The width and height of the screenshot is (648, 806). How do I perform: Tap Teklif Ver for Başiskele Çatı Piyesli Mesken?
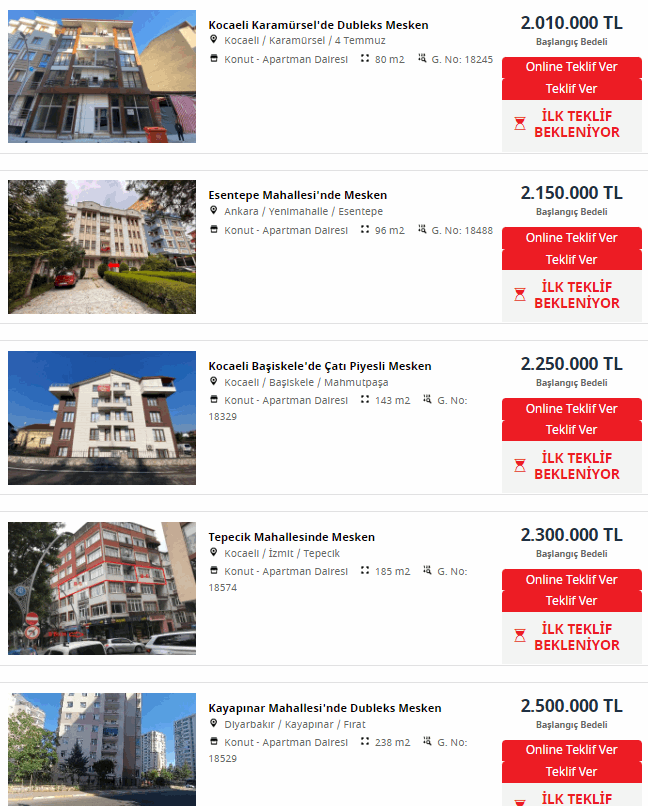(571, 430)
